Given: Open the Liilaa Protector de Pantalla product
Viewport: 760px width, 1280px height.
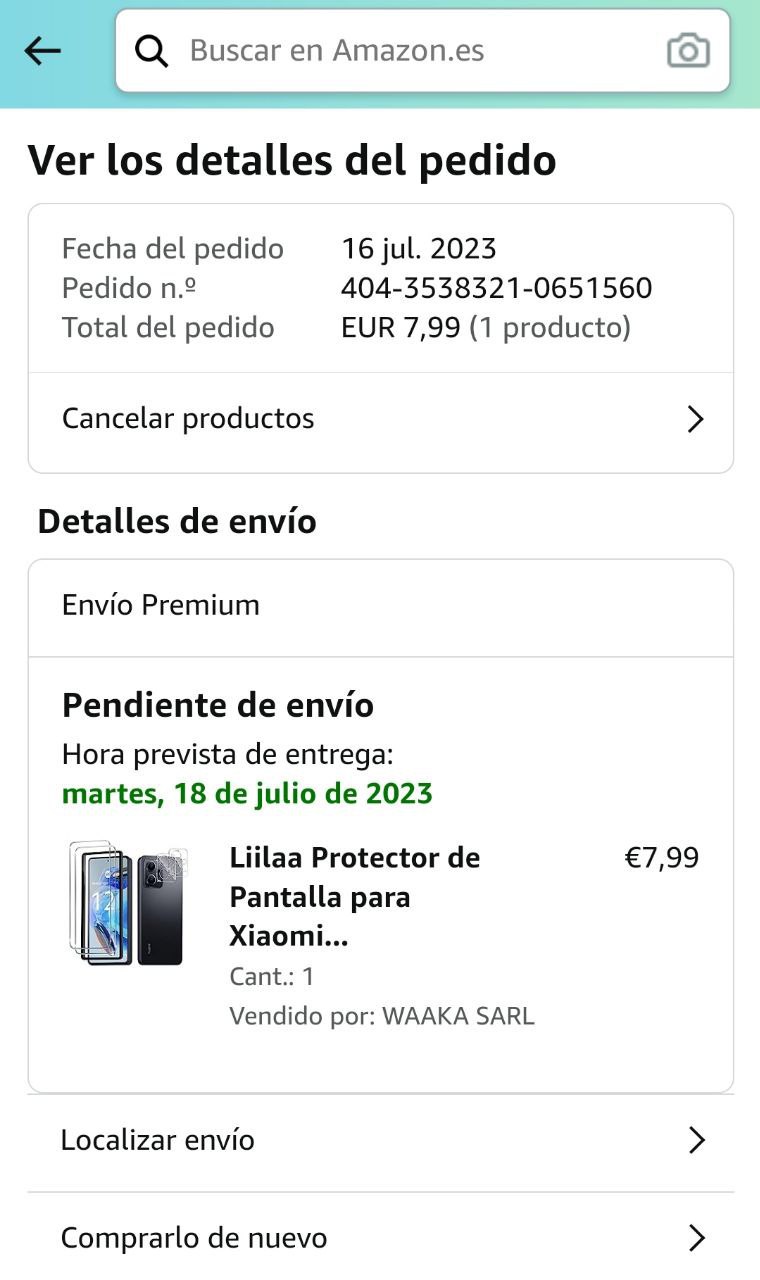Looking at the screenshot, I should pyautogui.click(x=355, y=896).
